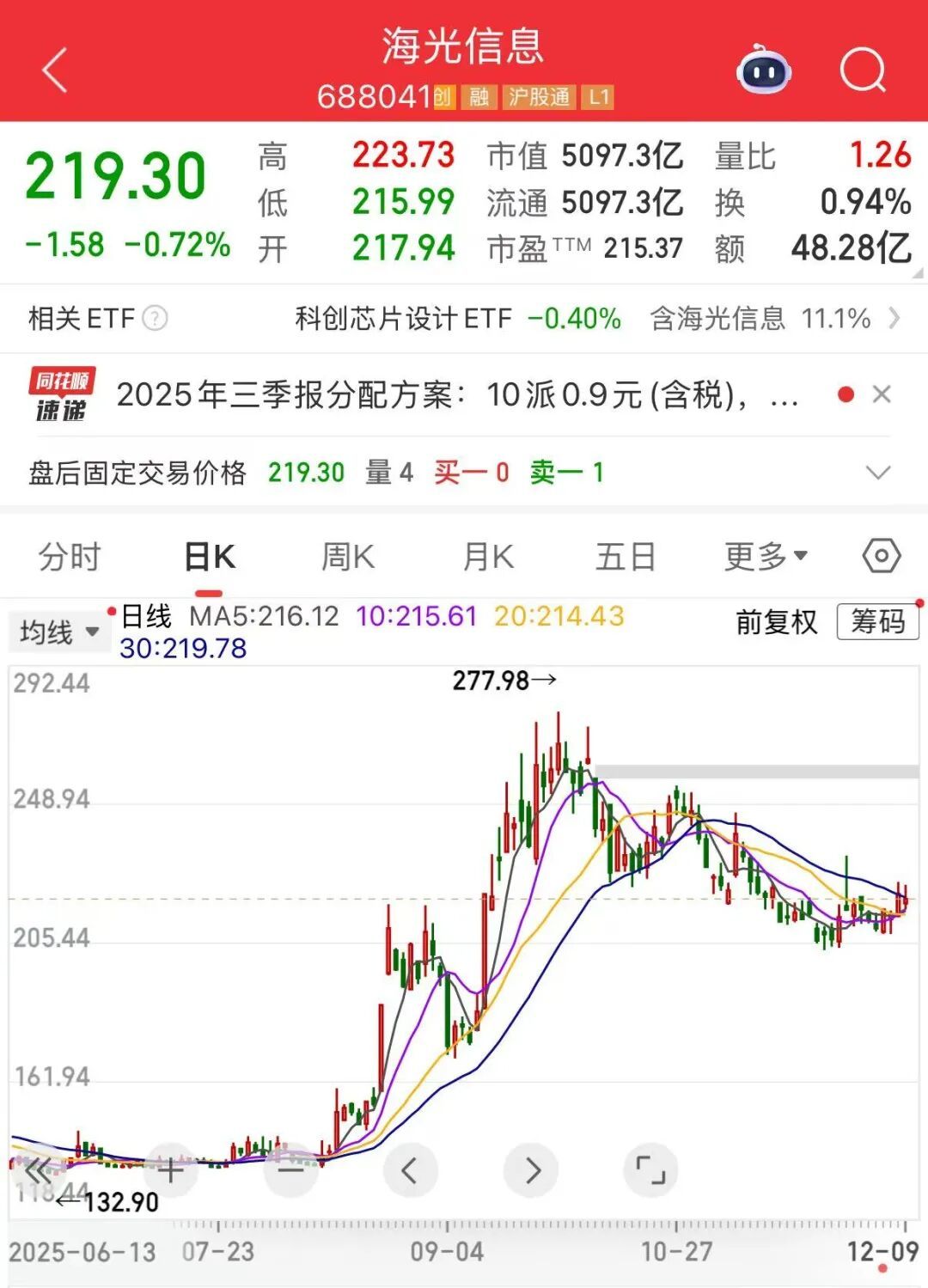Select the 日K tab

coord(209,557)
